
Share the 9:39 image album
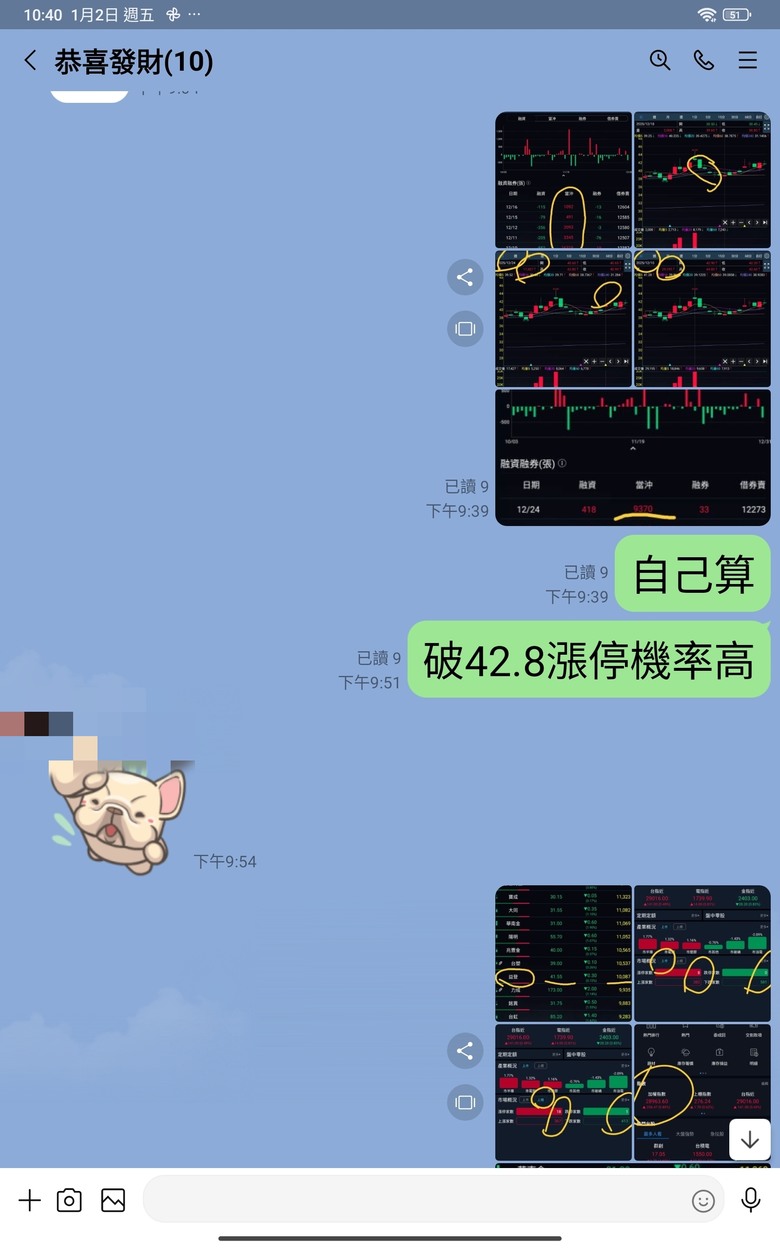tap(465, 277)
